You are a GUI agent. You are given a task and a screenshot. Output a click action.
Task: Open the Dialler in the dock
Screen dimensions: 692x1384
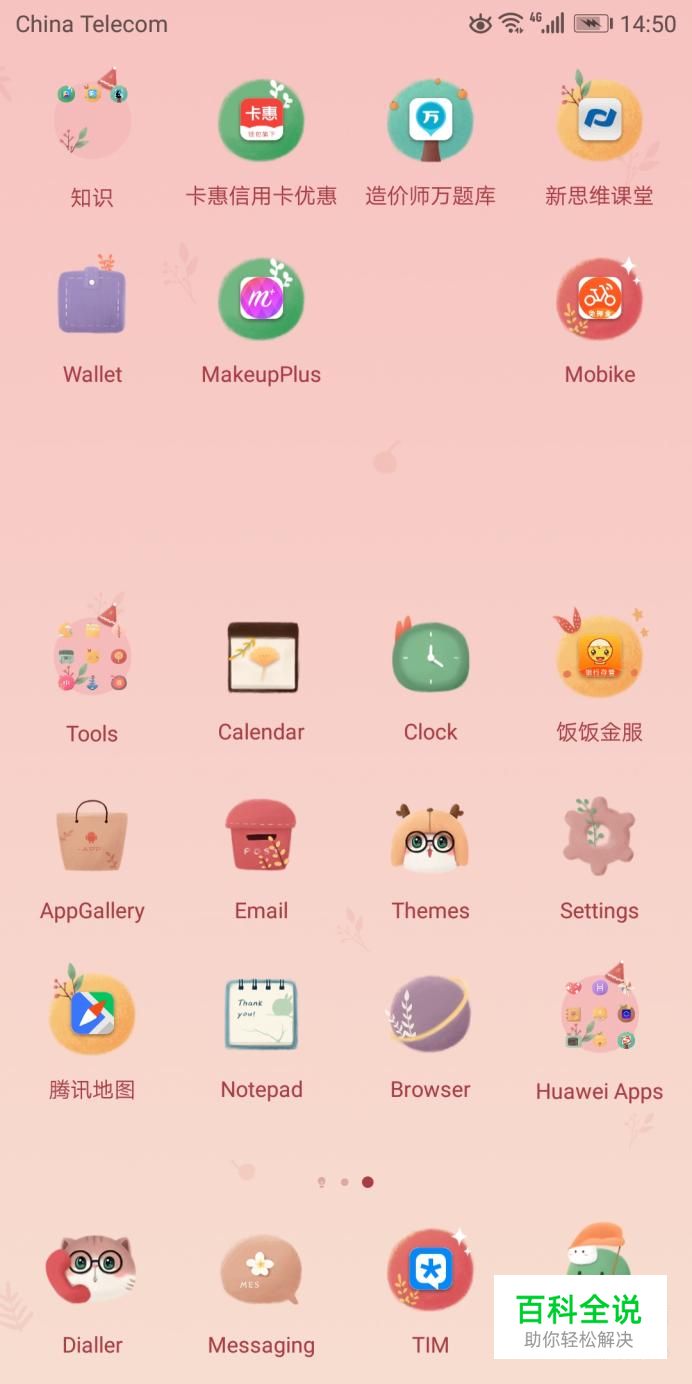(x=92, y=1270)
